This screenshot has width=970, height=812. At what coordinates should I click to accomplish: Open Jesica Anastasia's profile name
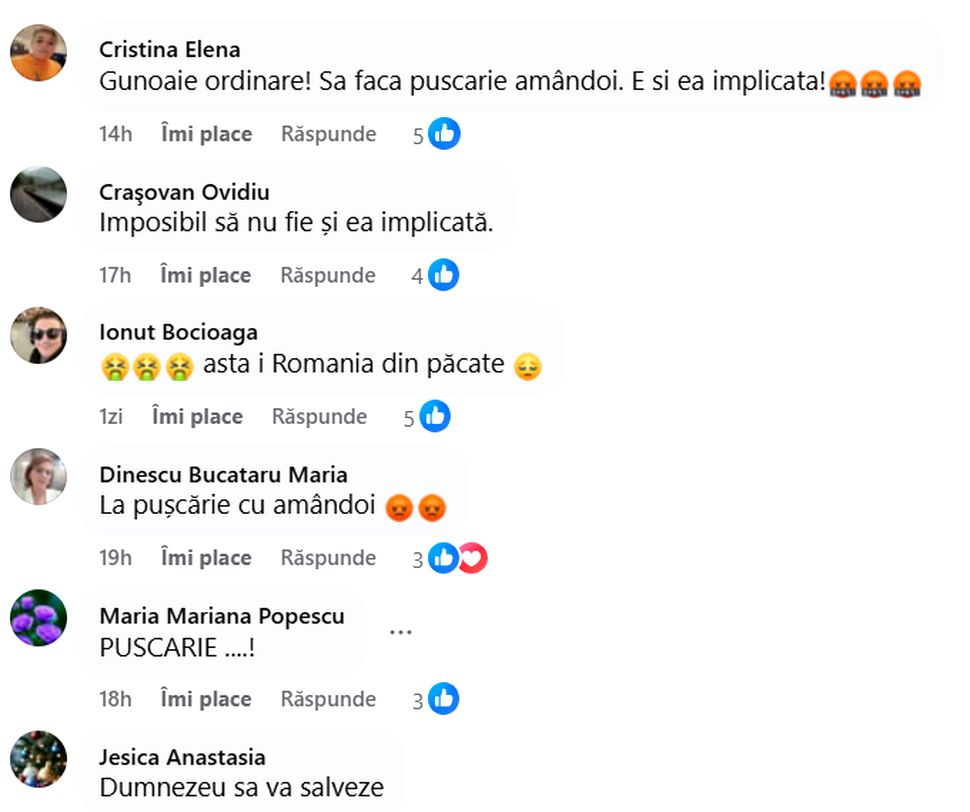[x=182, y=757]
